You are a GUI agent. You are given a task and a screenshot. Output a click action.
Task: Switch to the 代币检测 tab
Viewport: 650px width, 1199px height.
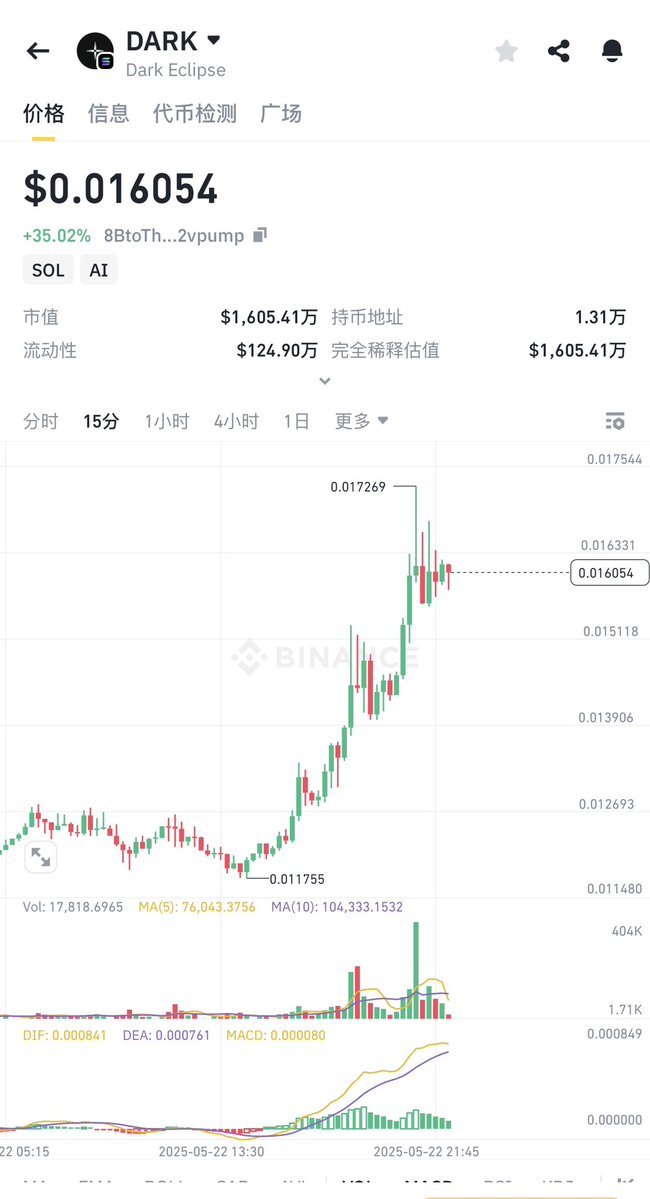(x=195, y=113)
